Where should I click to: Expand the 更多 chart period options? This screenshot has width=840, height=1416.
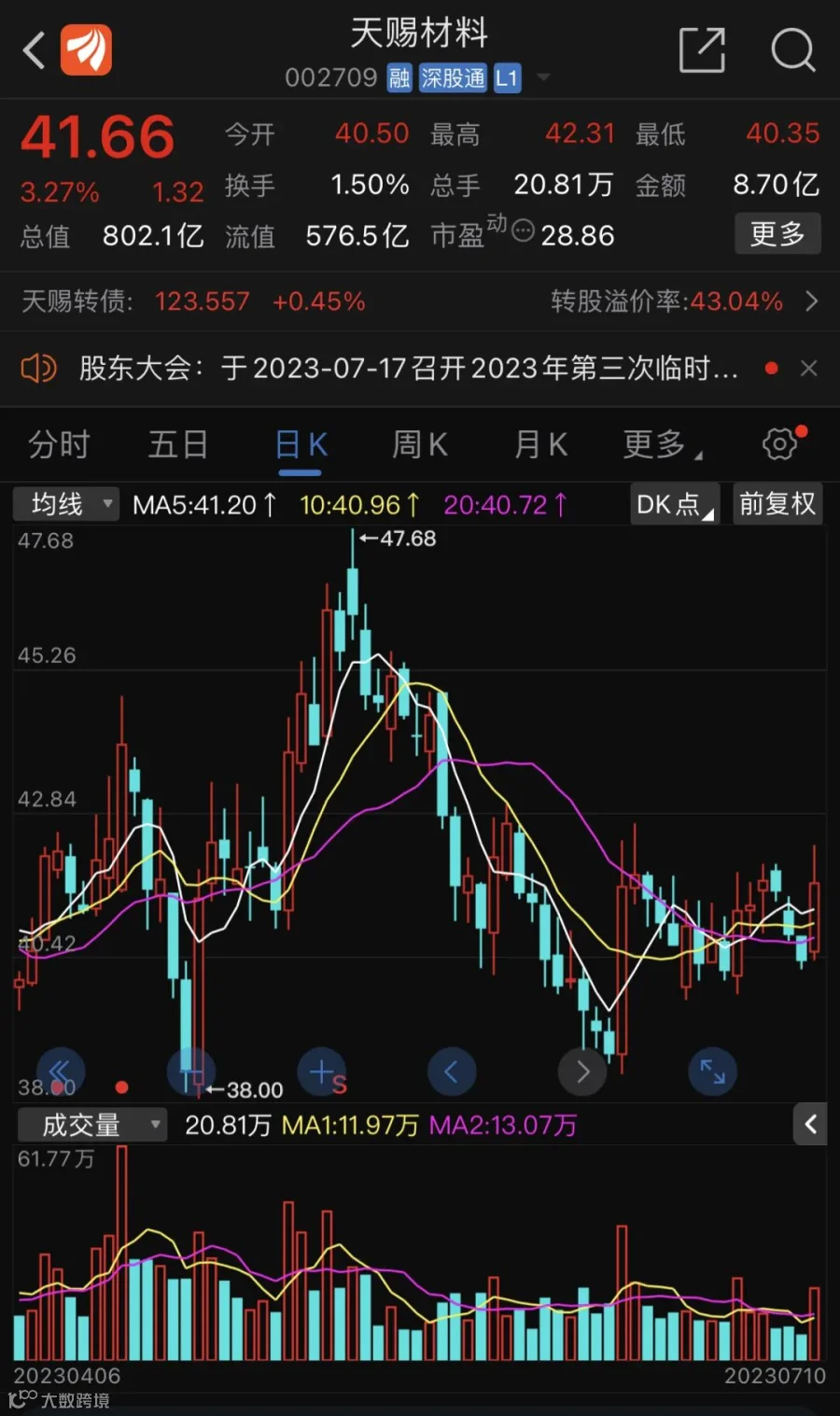coord(662,445)
